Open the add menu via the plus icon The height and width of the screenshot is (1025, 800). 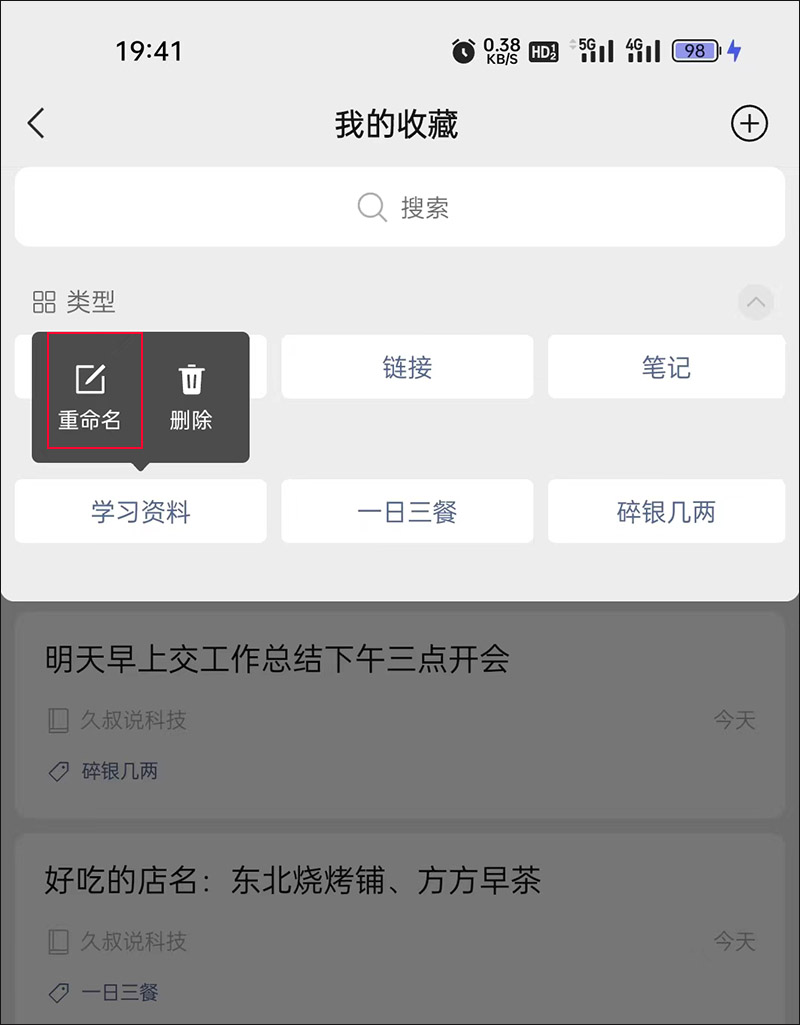pyautogui.click(x=749, y=124)
